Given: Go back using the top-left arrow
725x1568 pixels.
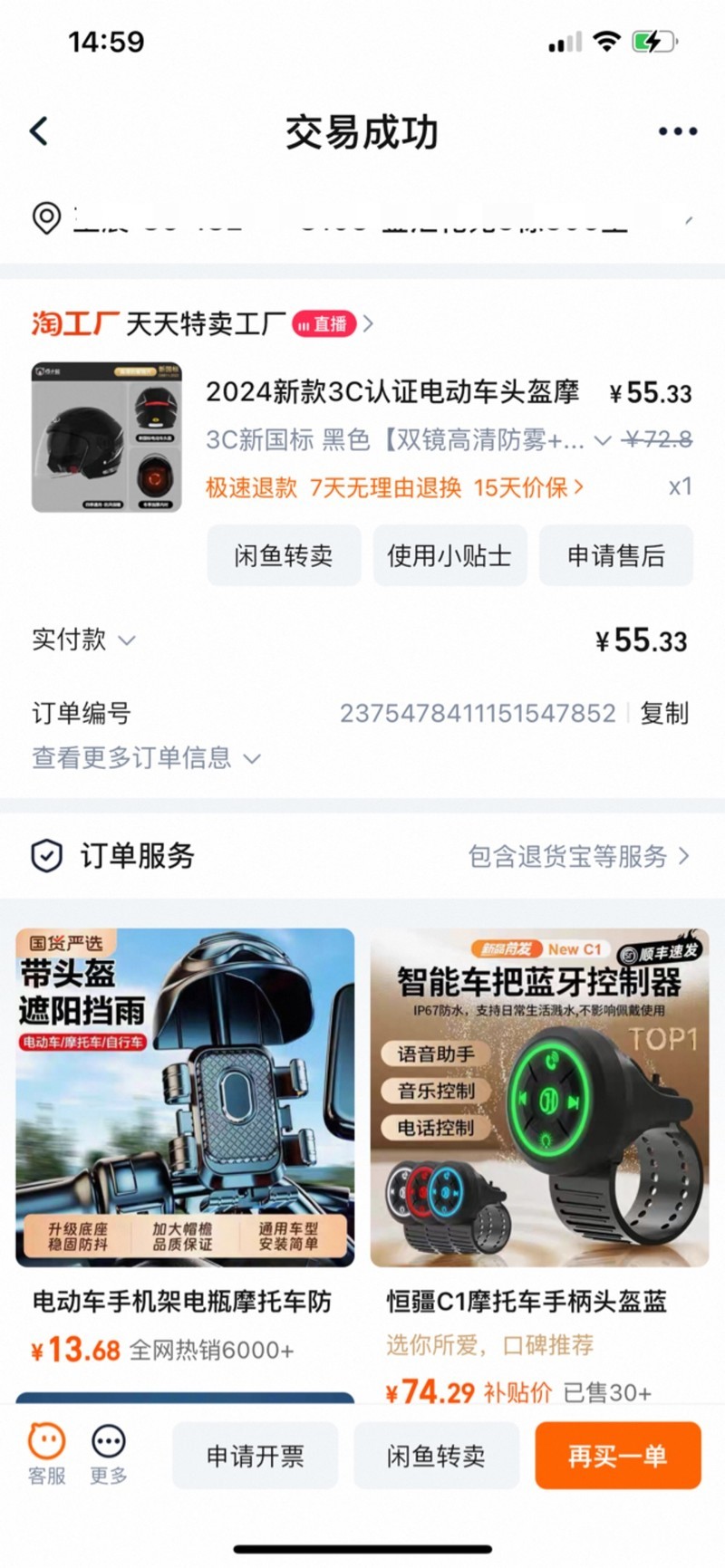Looking at the screenshot, I should coord(39,131).
